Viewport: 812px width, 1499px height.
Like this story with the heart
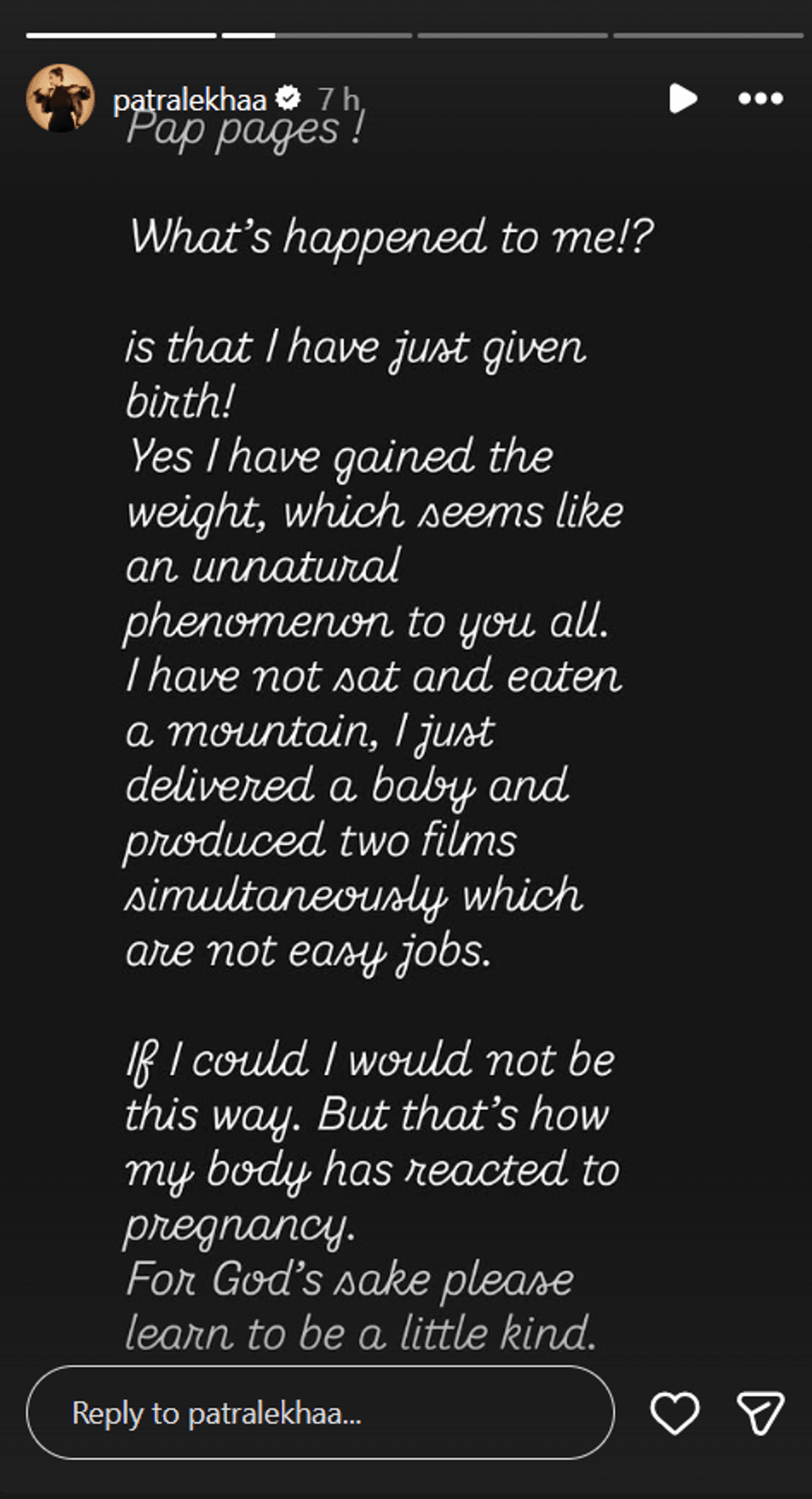point(674,1413)
